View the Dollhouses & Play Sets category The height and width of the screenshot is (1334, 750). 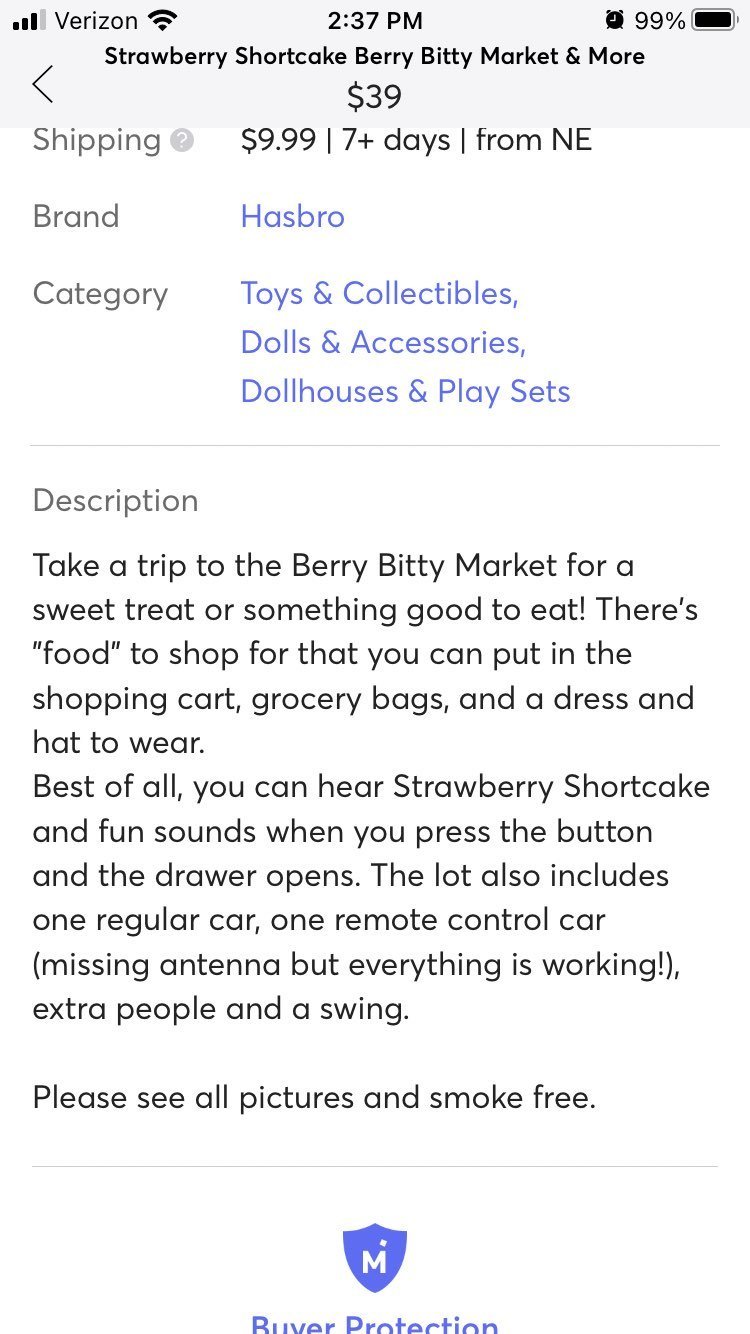pyautogui.click(x=405, y=391)
